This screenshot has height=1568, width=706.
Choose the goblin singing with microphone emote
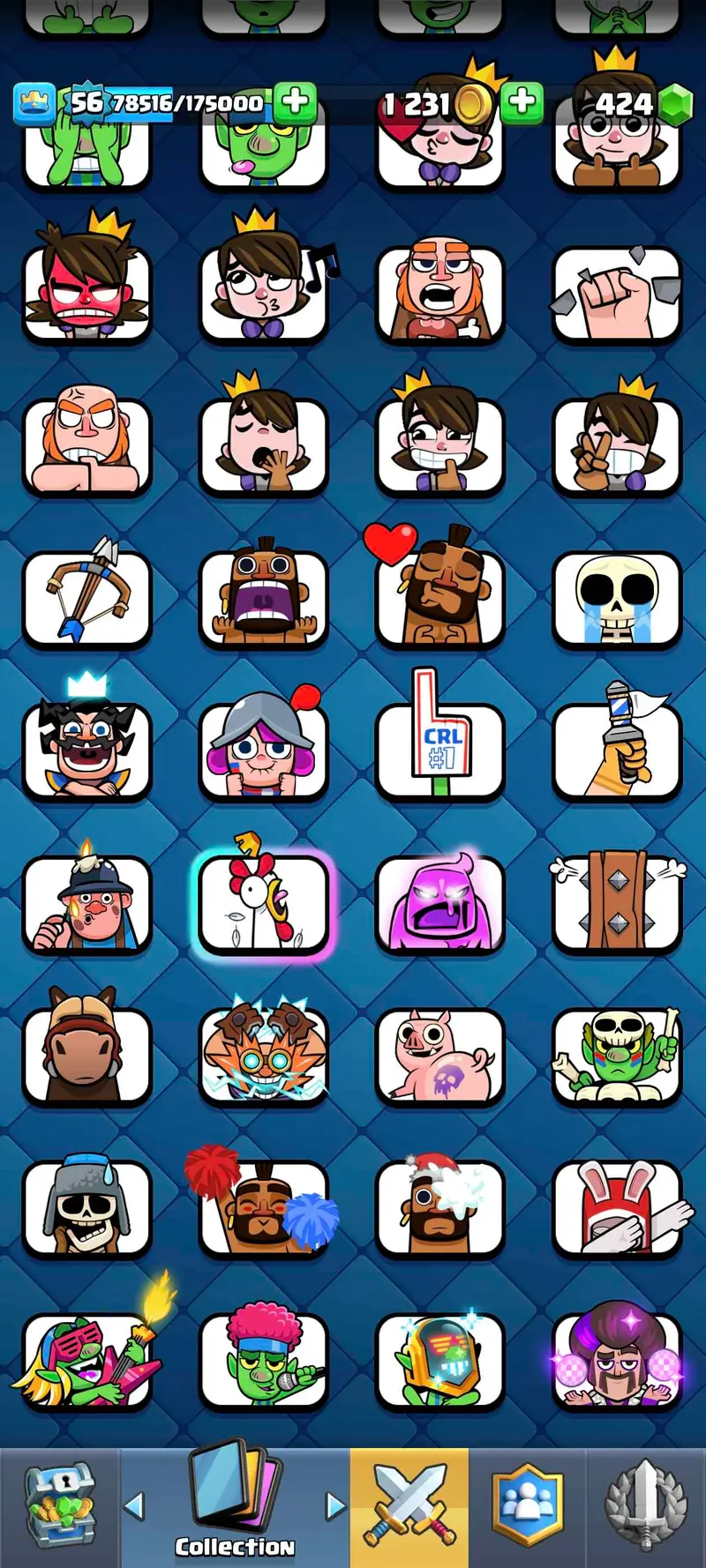pos(263,1360)
